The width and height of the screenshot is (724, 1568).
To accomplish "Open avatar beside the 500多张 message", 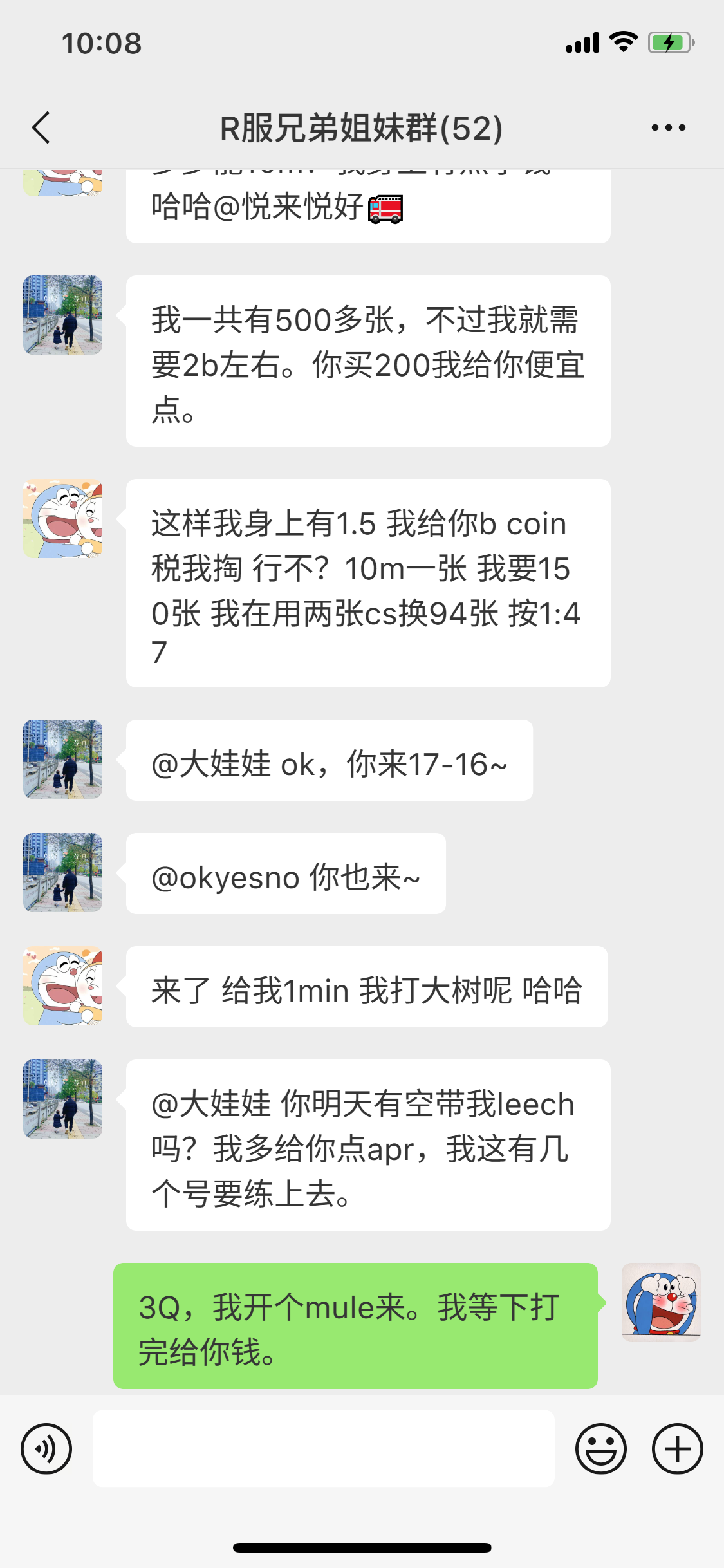I will coord(63,315).
